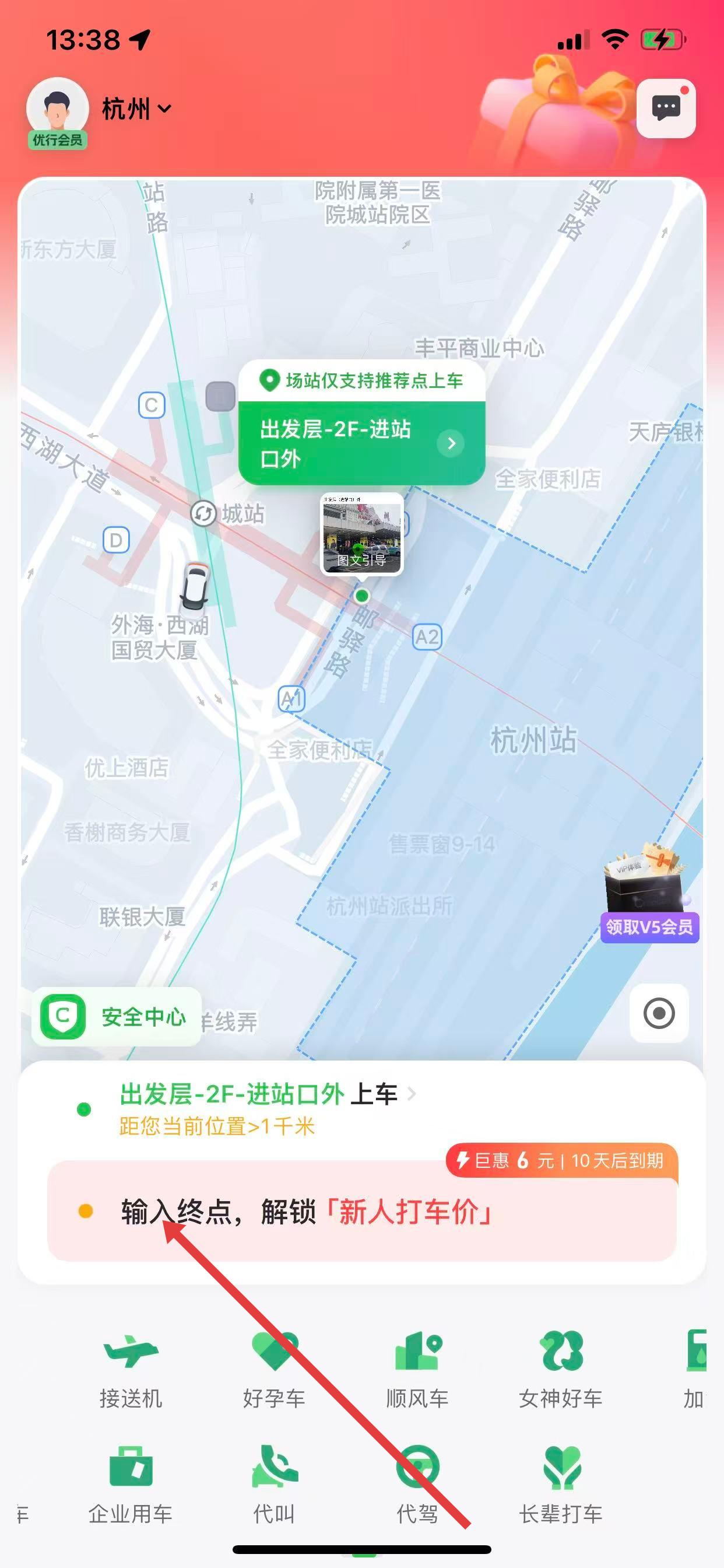Choose the 好孕车 service
The image size is (724, 1568).
click(x=275, y=1371)
